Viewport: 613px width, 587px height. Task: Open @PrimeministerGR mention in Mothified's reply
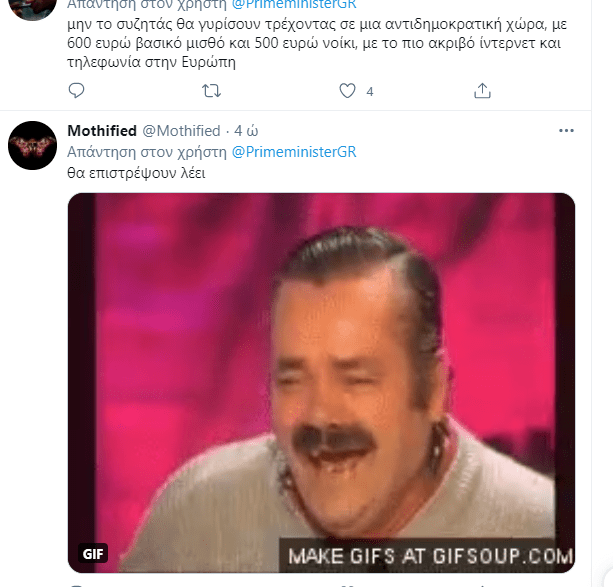tap(294, 152)
